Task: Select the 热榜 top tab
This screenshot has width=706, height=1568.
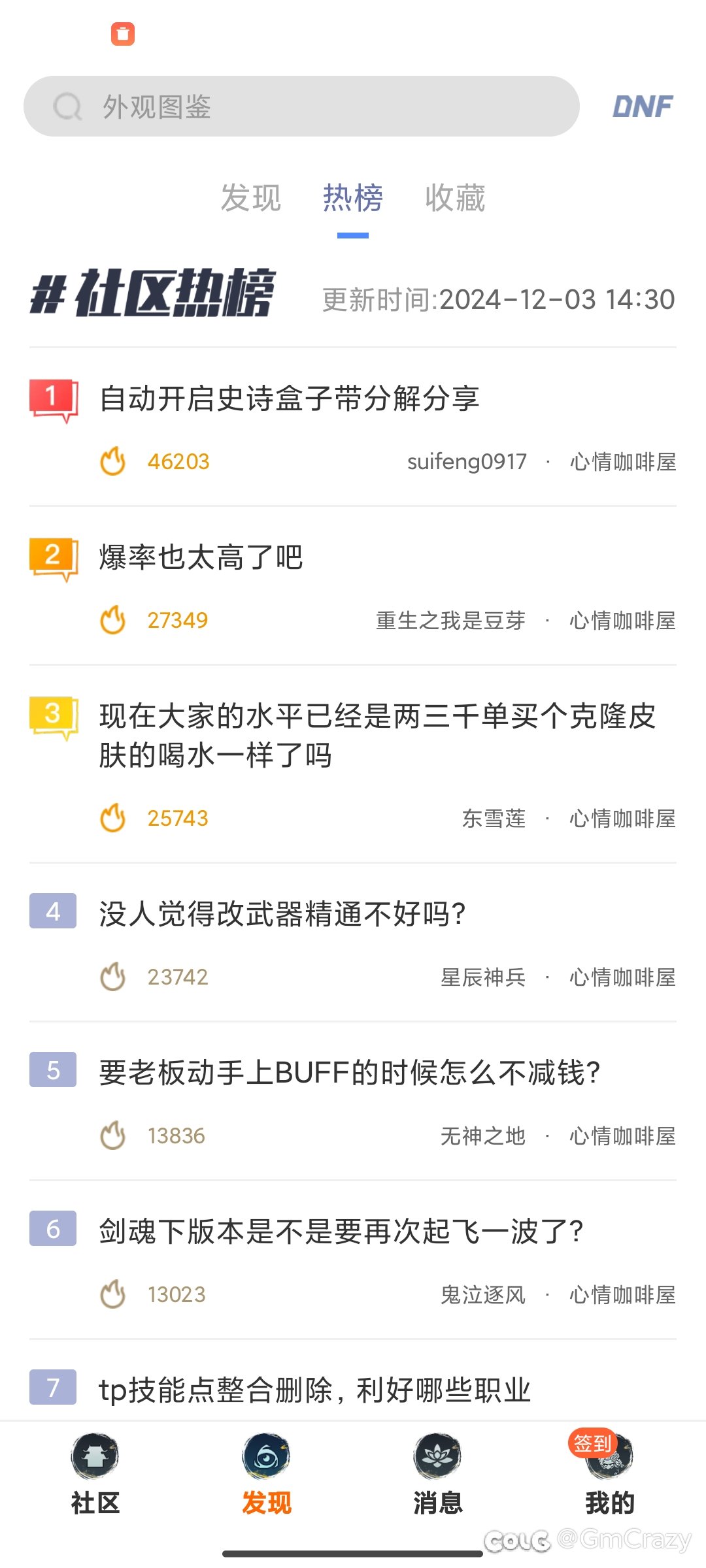Action: click(x=353, y=198)
